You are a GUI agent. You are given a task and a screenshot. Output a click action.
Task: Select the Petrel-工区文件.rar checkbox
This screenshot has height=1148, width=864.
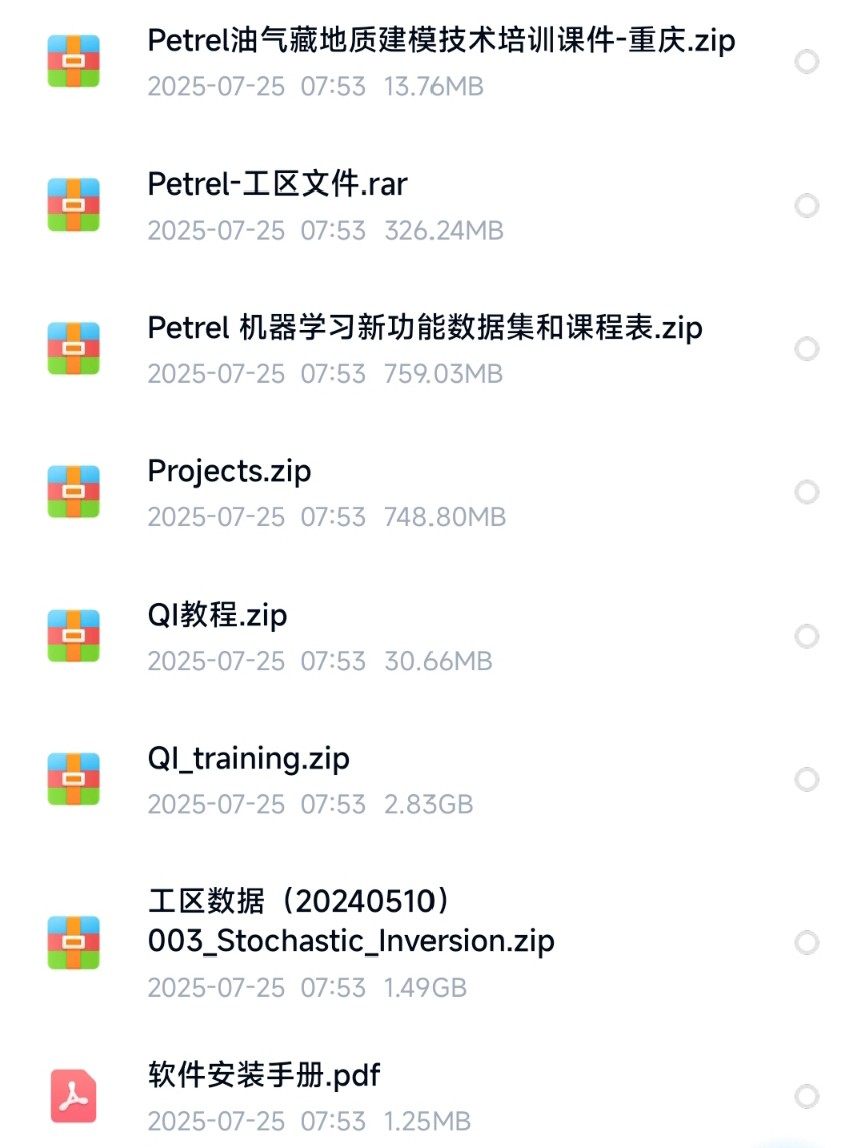(x=806, y=206)
